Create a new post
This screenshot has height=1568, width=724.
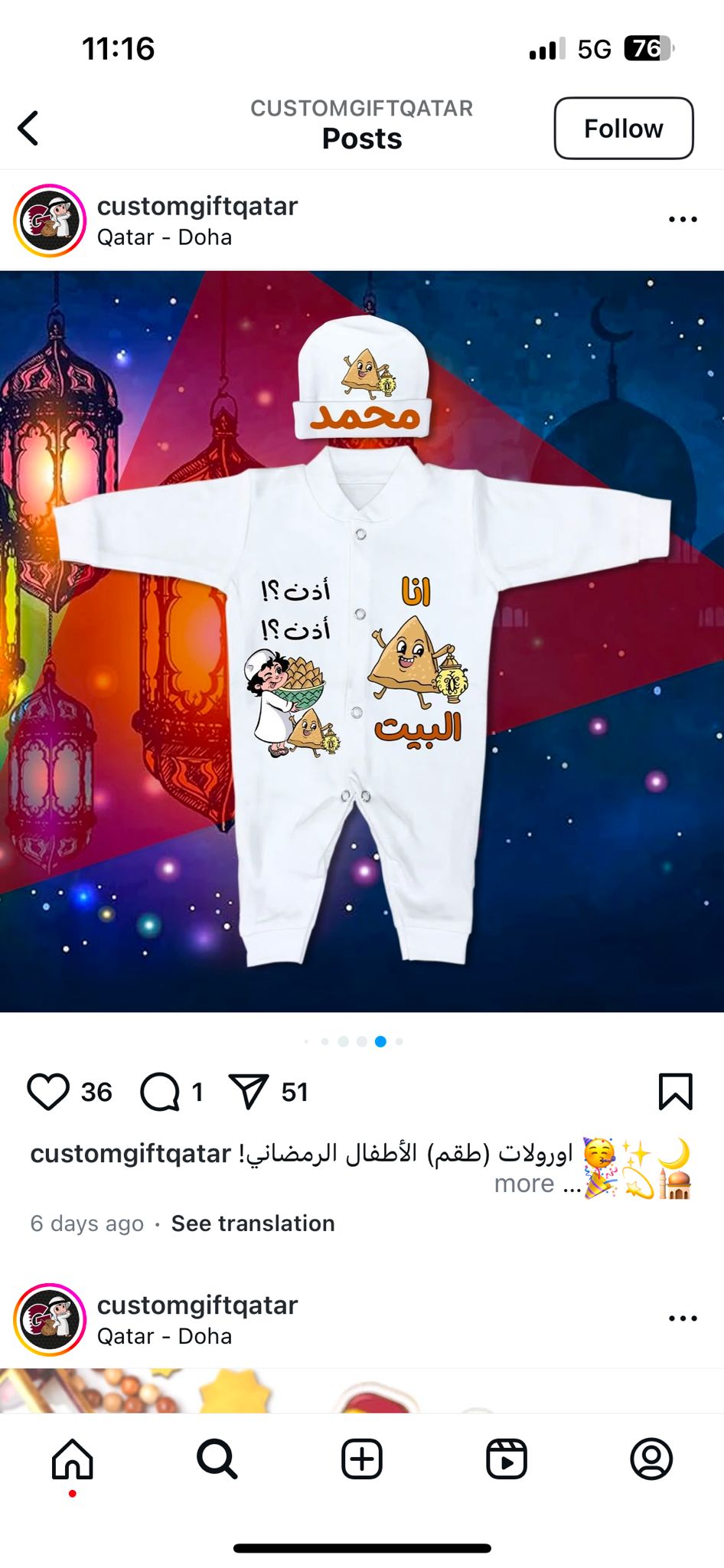tap(362, 1459)
